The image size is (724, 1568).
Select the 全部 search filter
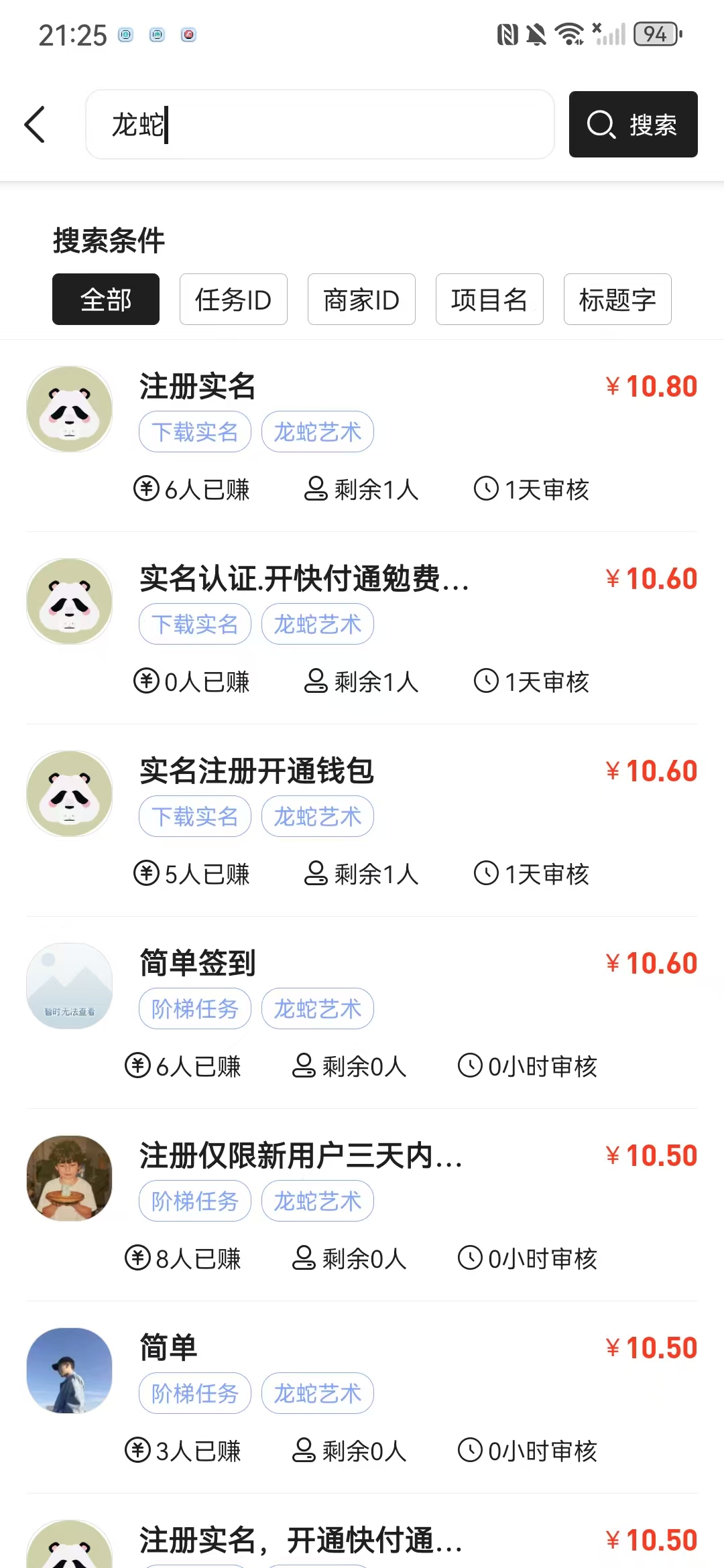pyautogui.click(x=106, y=300)
